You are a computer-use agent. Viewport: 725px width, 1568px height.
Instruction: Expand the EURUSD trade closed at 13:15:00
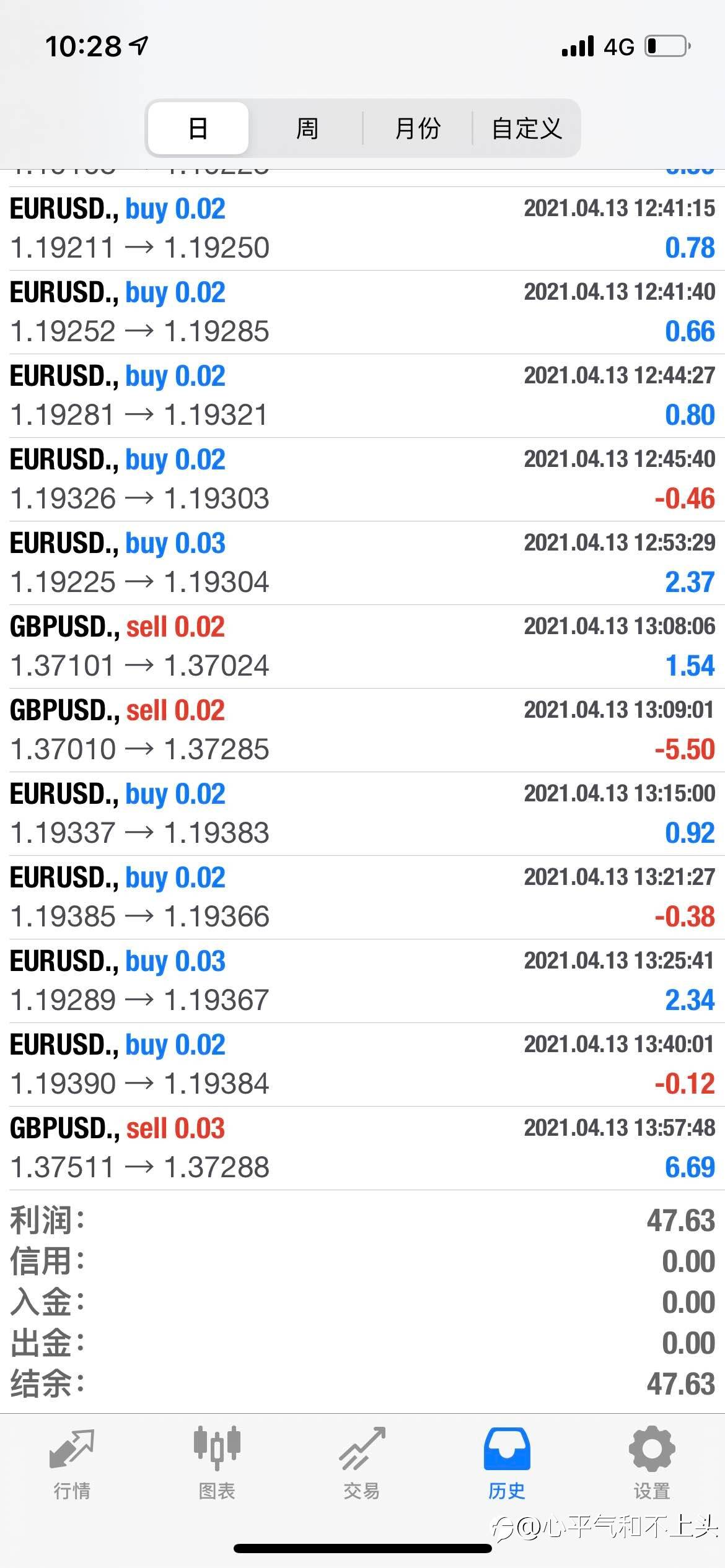tap(362, 813)
